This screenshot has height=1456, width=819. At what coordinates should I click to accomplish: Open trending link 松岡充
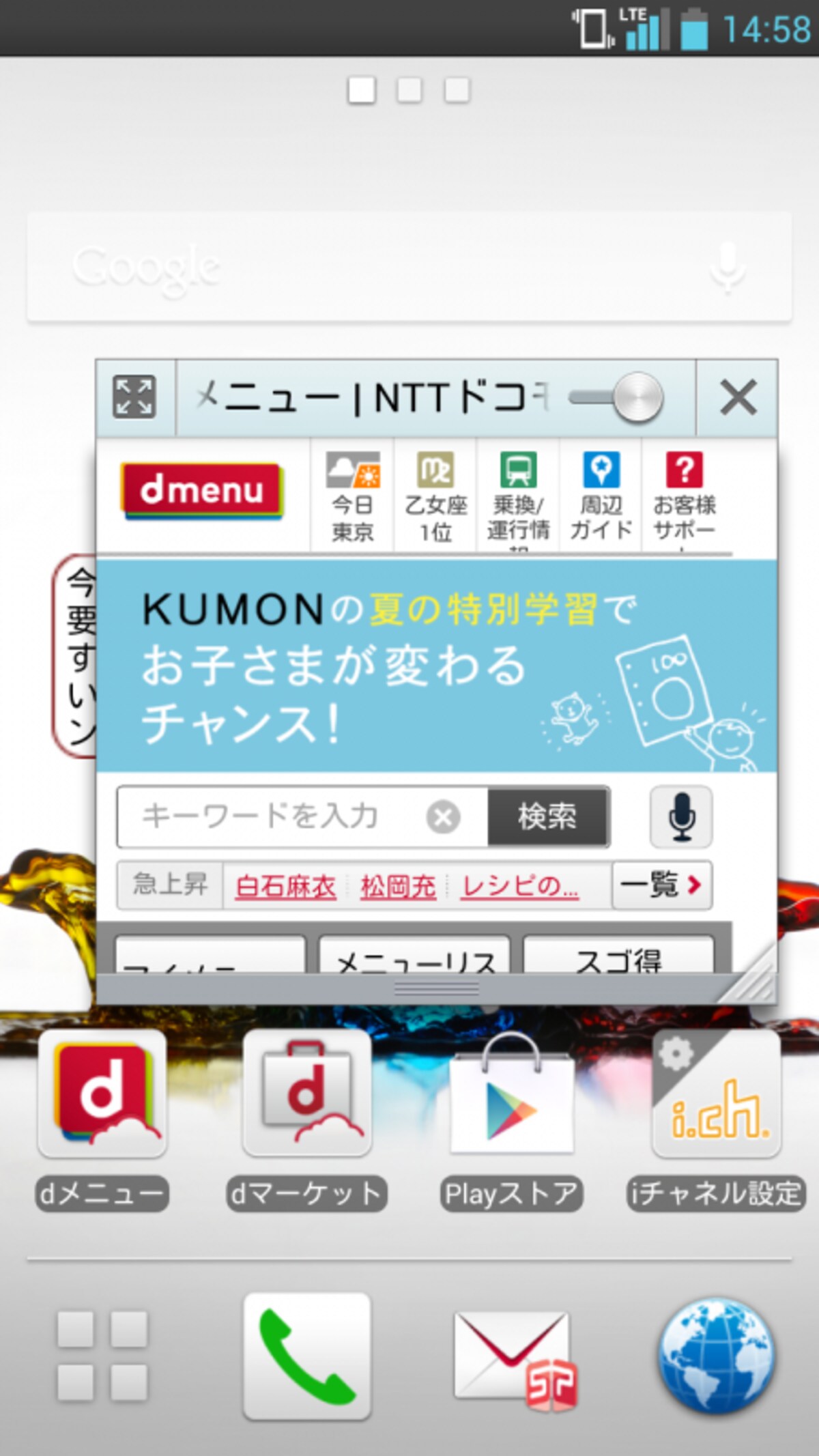tap(398, 886)
